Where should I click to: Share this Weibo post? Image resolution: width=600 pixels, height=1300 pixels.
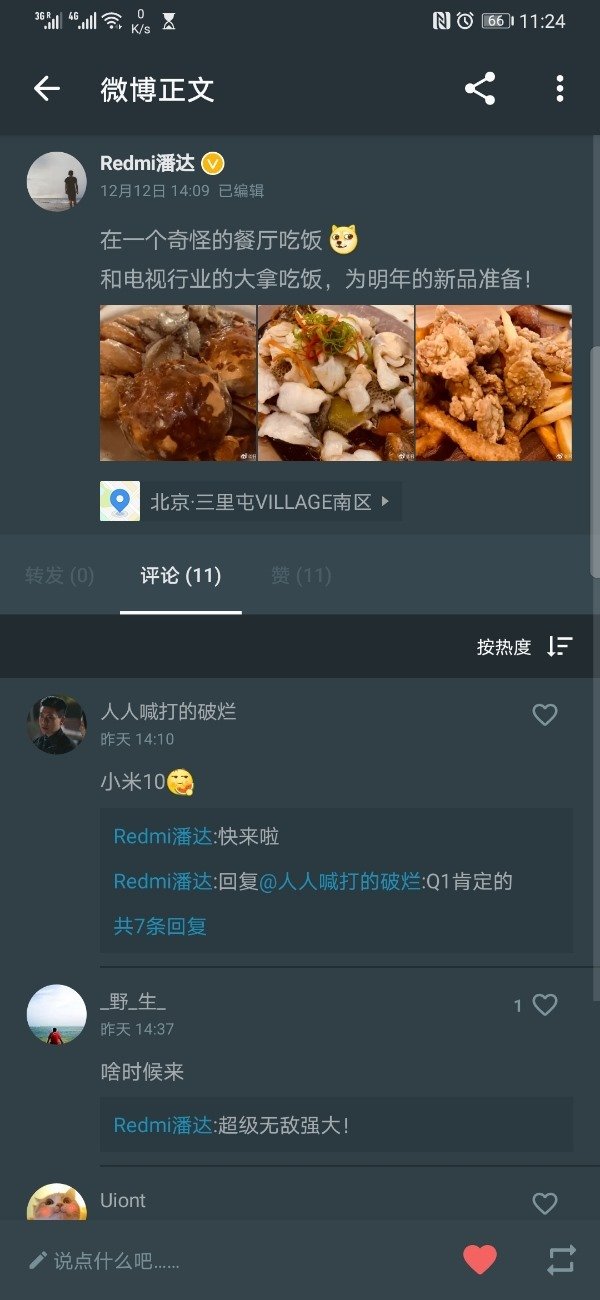point(480,89)
